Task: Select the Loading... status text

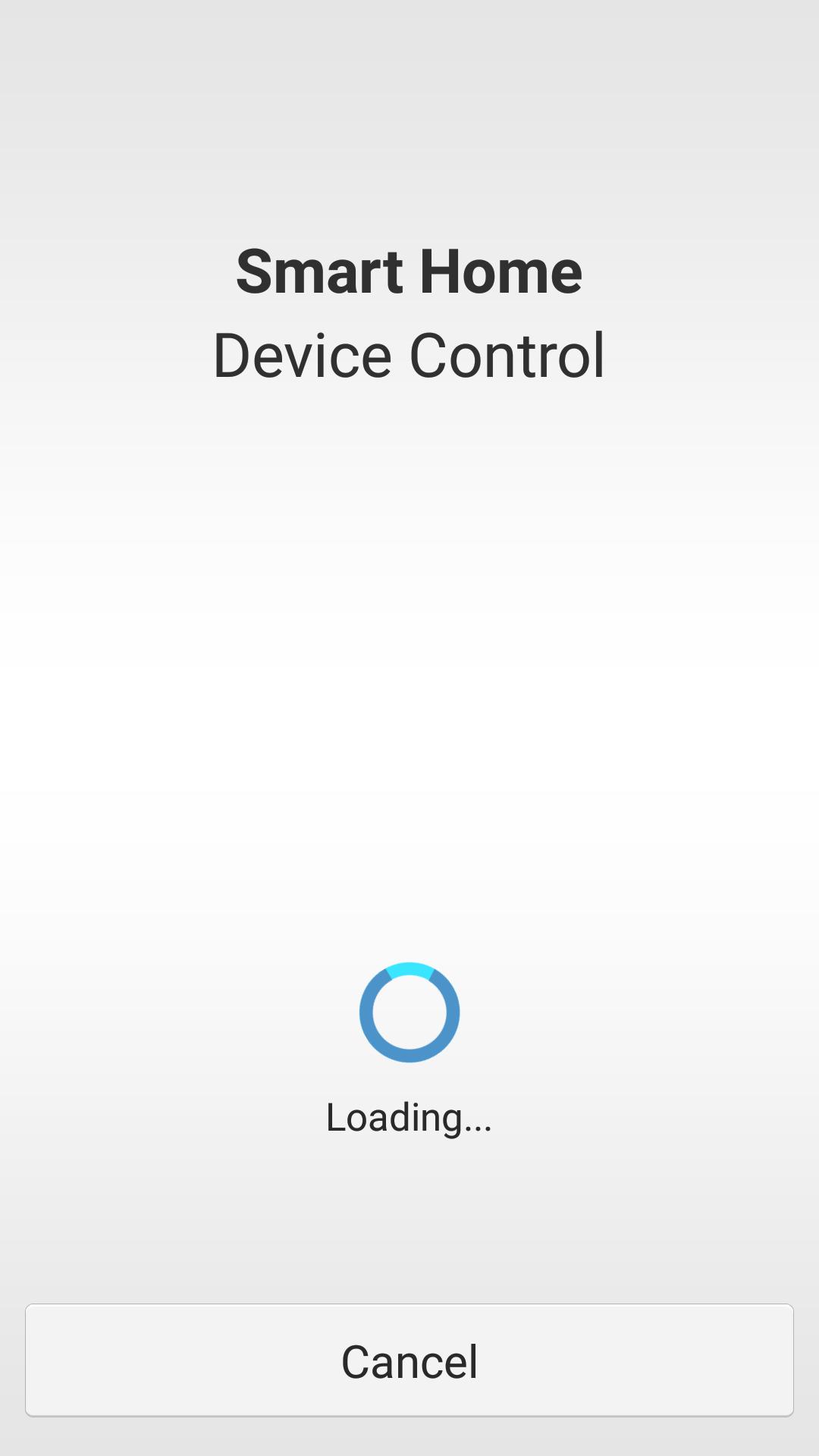Action: [x=409, y=1115]
